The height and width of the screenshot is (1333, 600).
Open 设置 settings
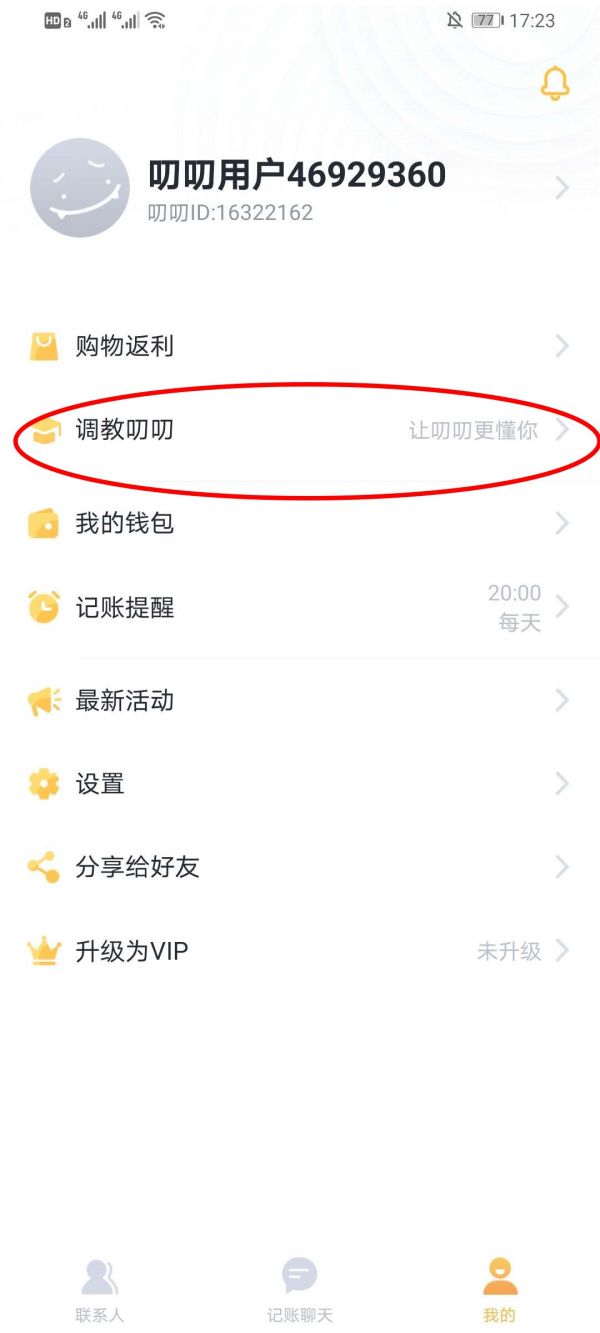tap(300, 784)
